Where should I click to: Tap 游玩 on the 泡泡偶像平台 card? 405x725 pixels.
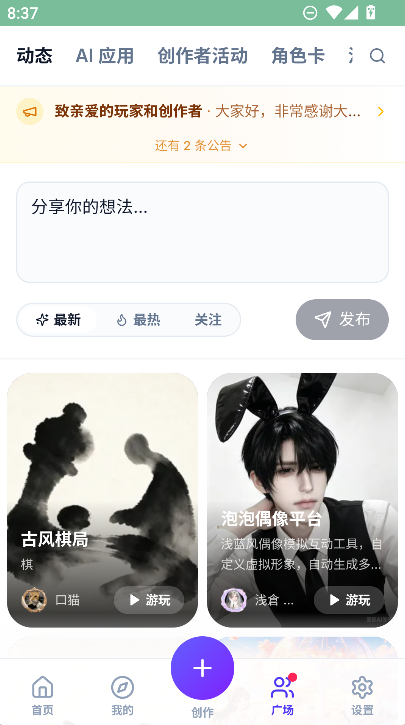349,600
